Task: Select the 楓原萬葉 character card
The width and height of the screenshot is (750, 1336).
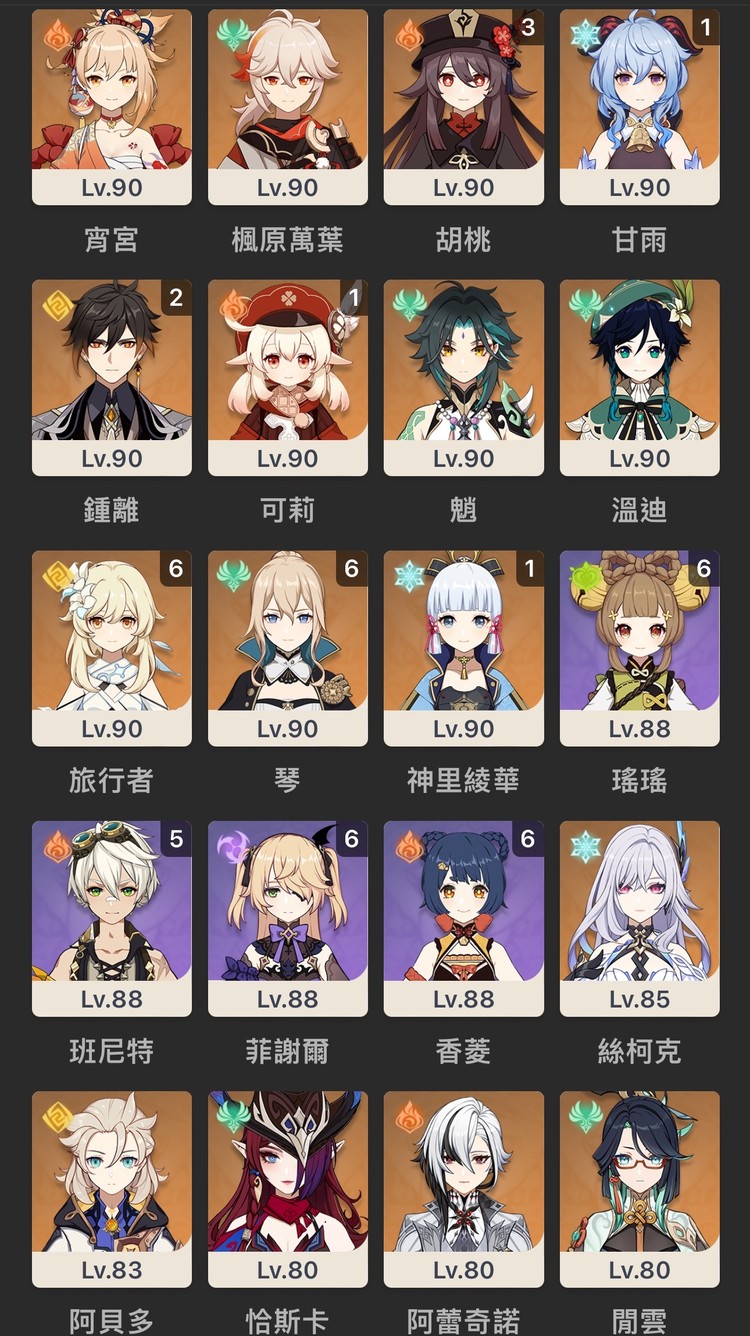Action: click(287, 105)
